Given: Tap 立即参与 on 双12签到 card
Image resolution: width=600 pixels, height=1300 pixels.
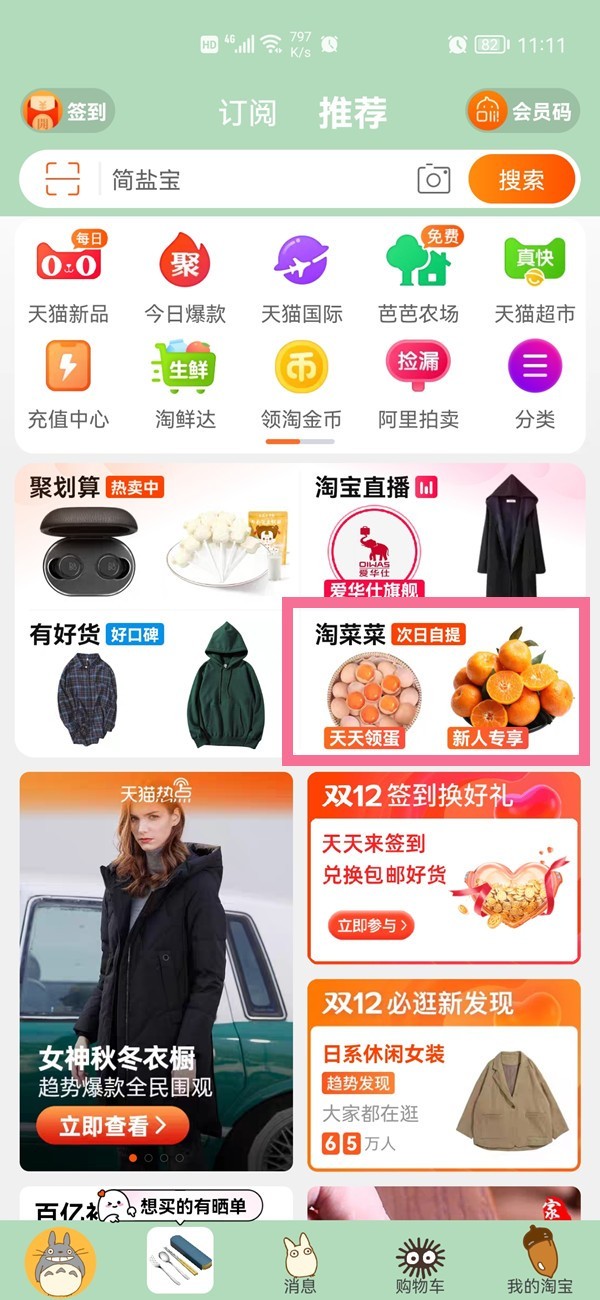Looking at the screenshot, I should tap(369, 926).
